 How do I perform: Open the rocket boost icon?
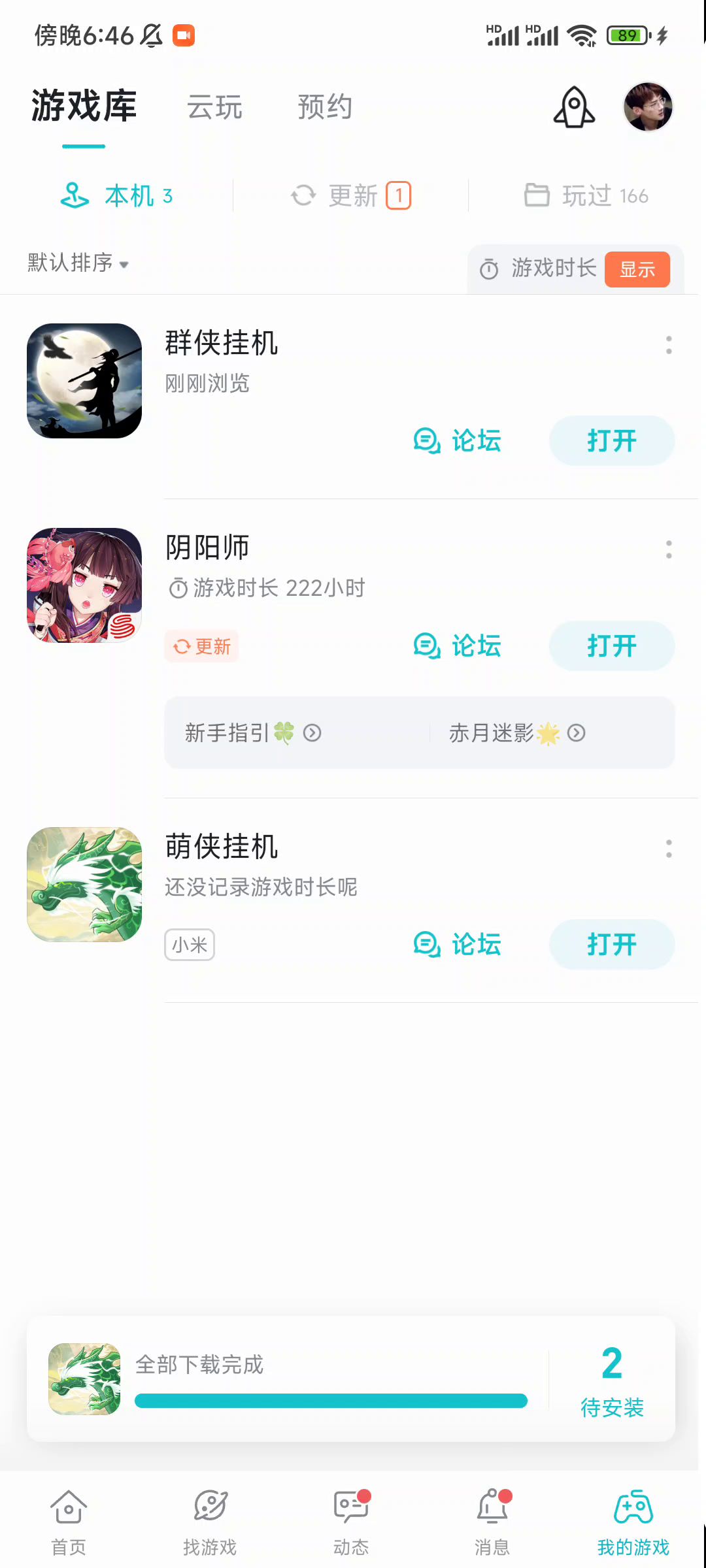[574, 107]
